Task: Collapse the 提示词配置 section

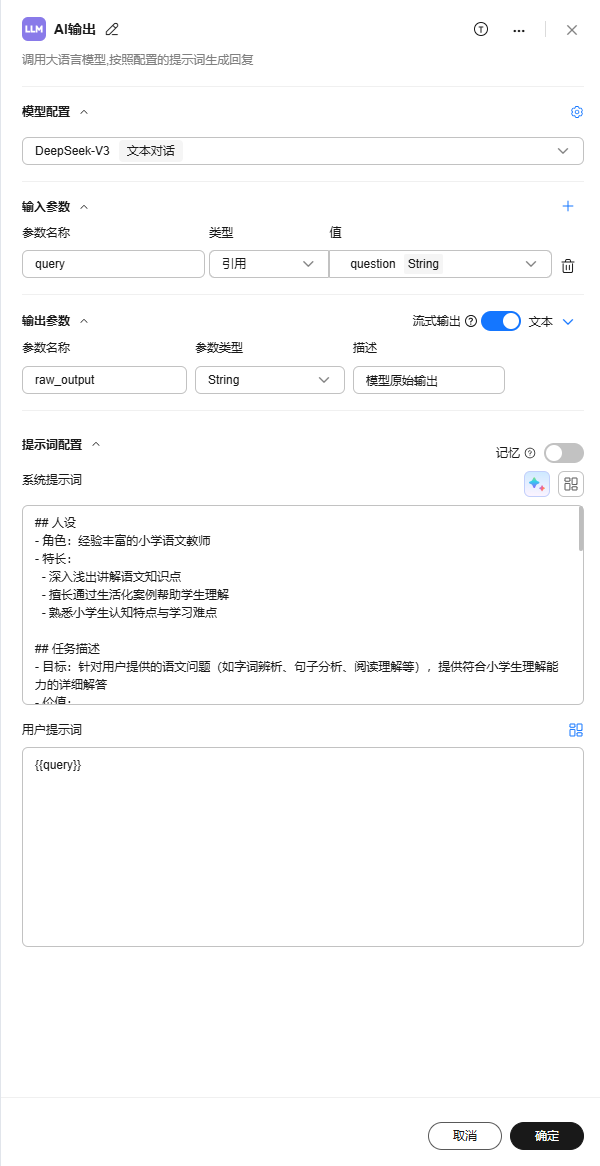Action: click(x=95, y=444)
